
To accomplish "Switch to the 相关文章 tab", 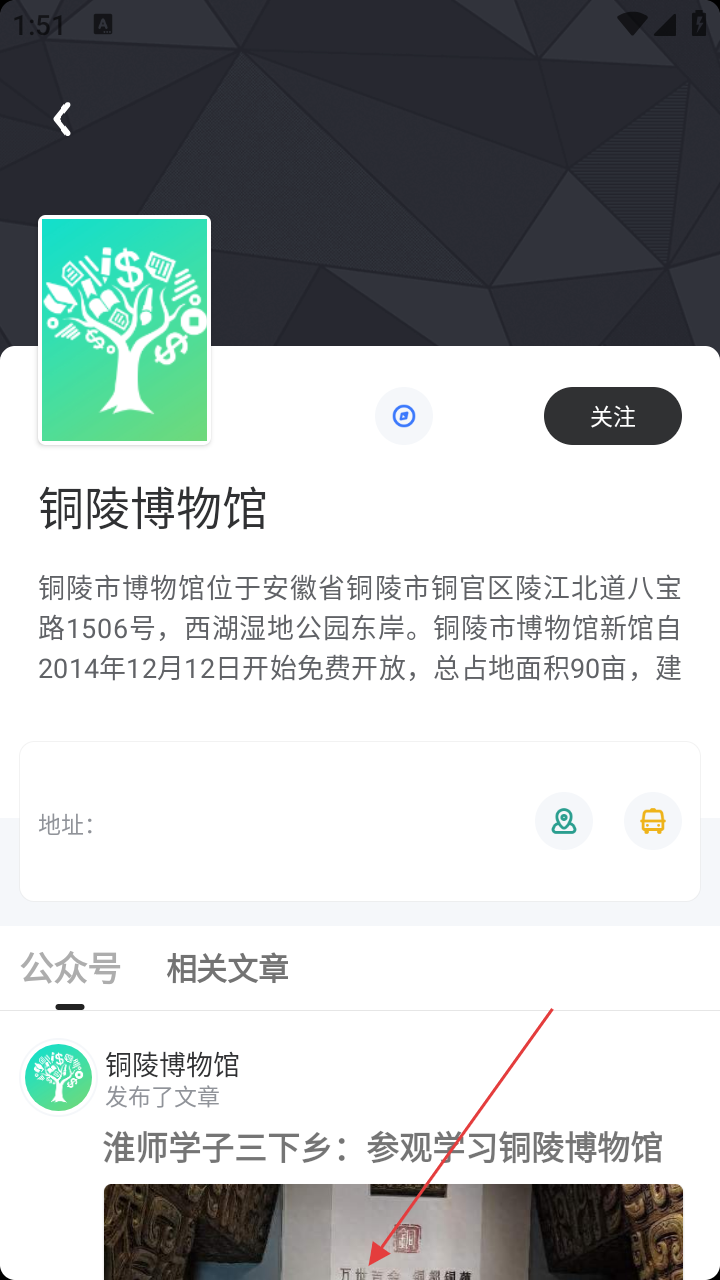I will tap(227, 968).
